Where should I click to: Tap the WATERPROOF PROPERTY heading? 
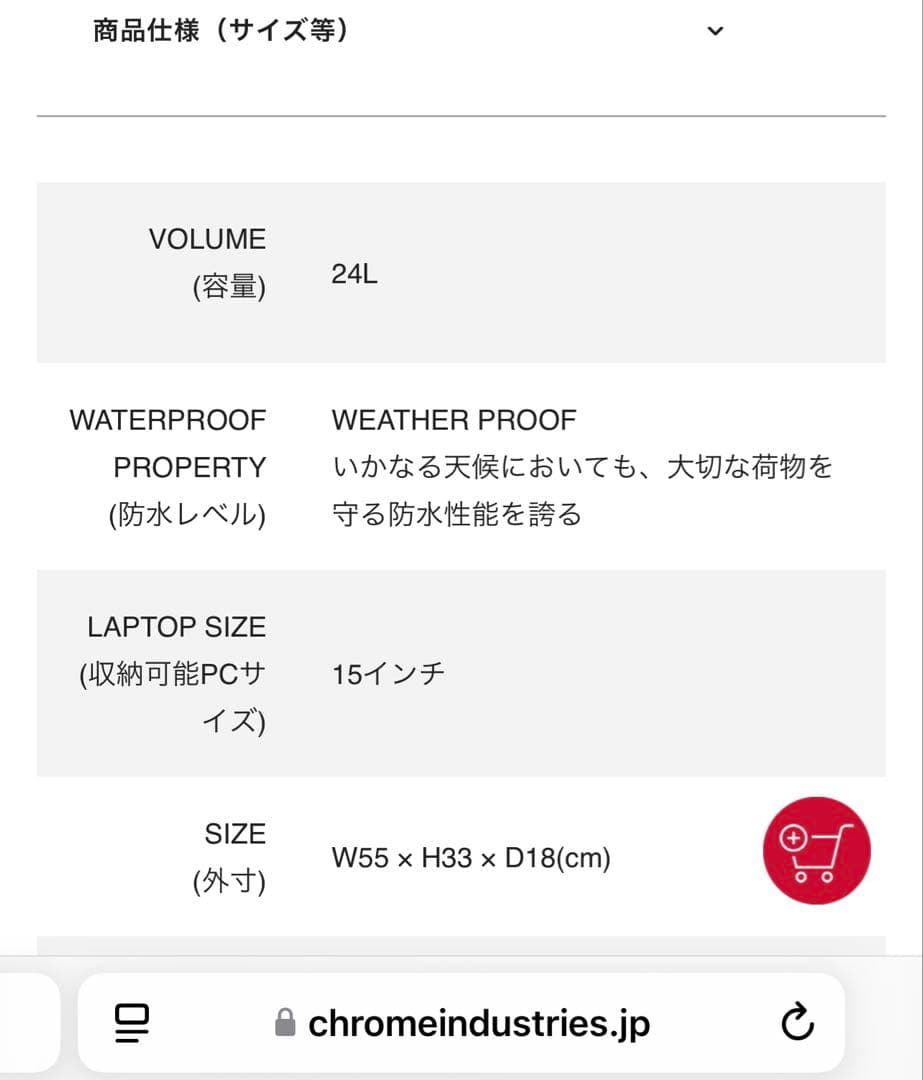coord(167,443)
